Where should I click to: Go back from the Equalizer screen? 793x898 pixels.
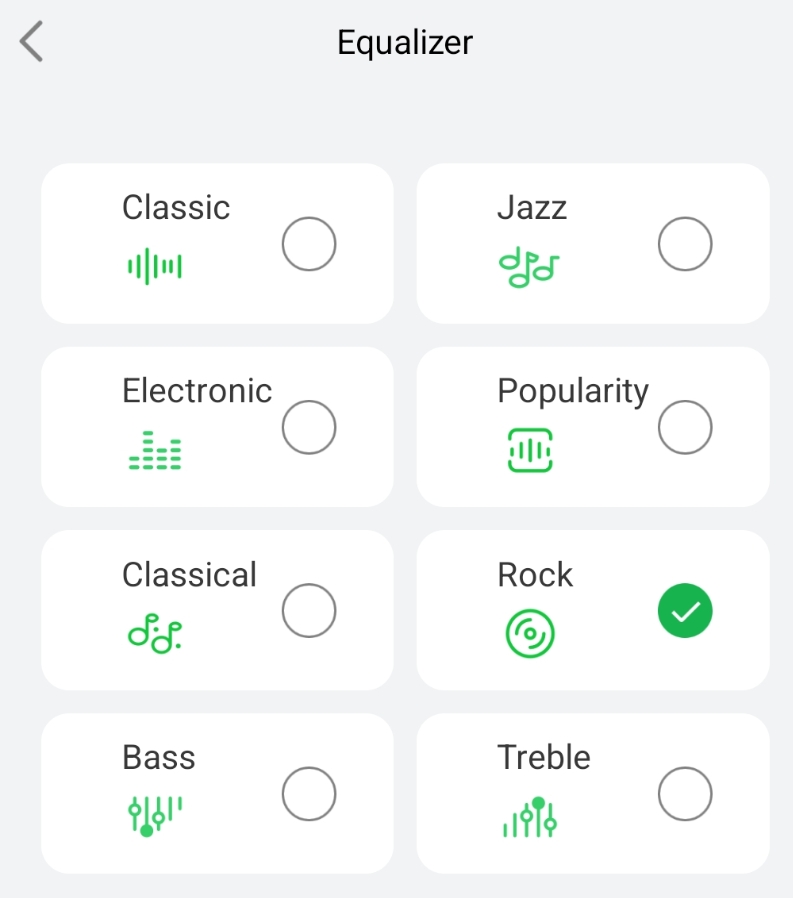[x=32, y=43]
